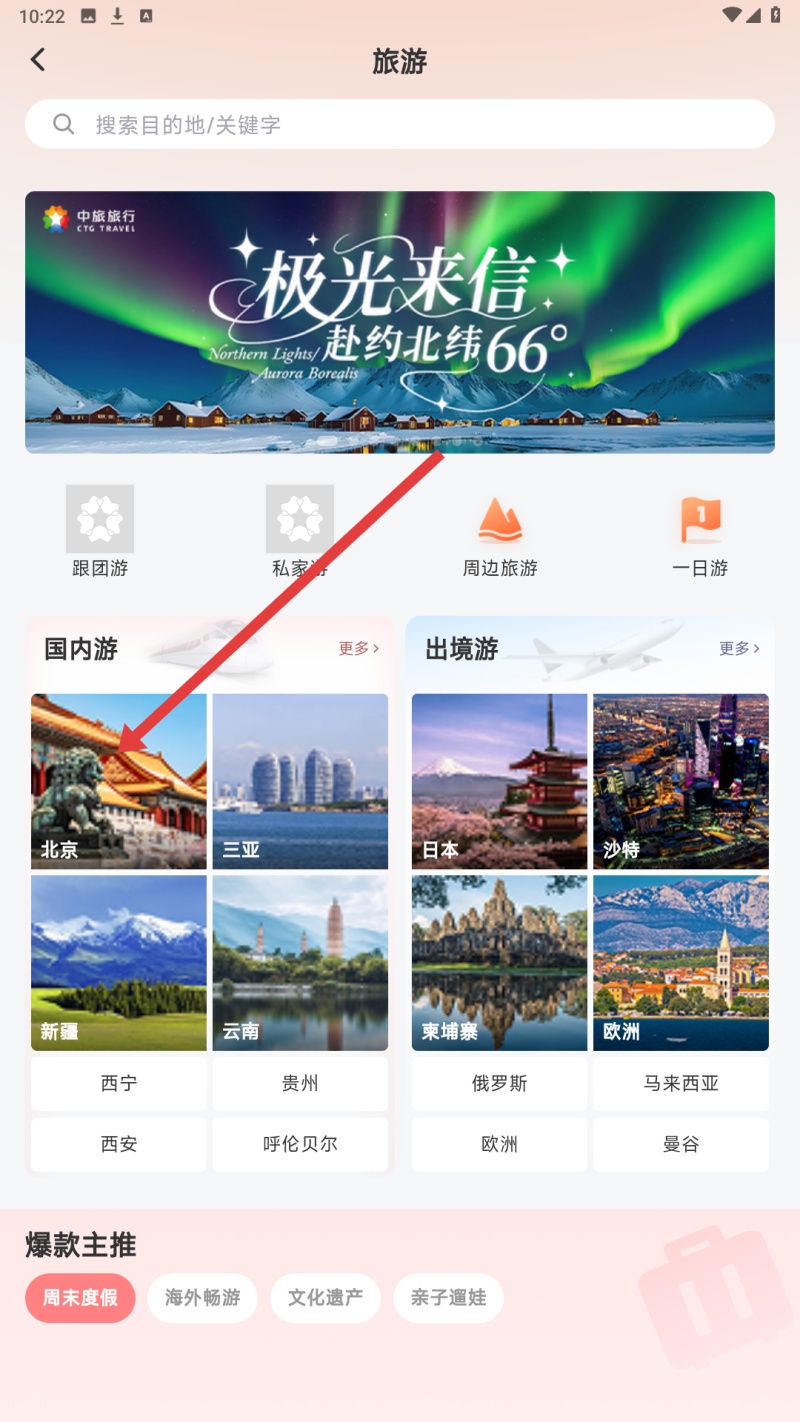Open 跟团游 group tours
The width and height of the screenshot is (800, 1422).
pyautogui.click(x=100, y=531)
